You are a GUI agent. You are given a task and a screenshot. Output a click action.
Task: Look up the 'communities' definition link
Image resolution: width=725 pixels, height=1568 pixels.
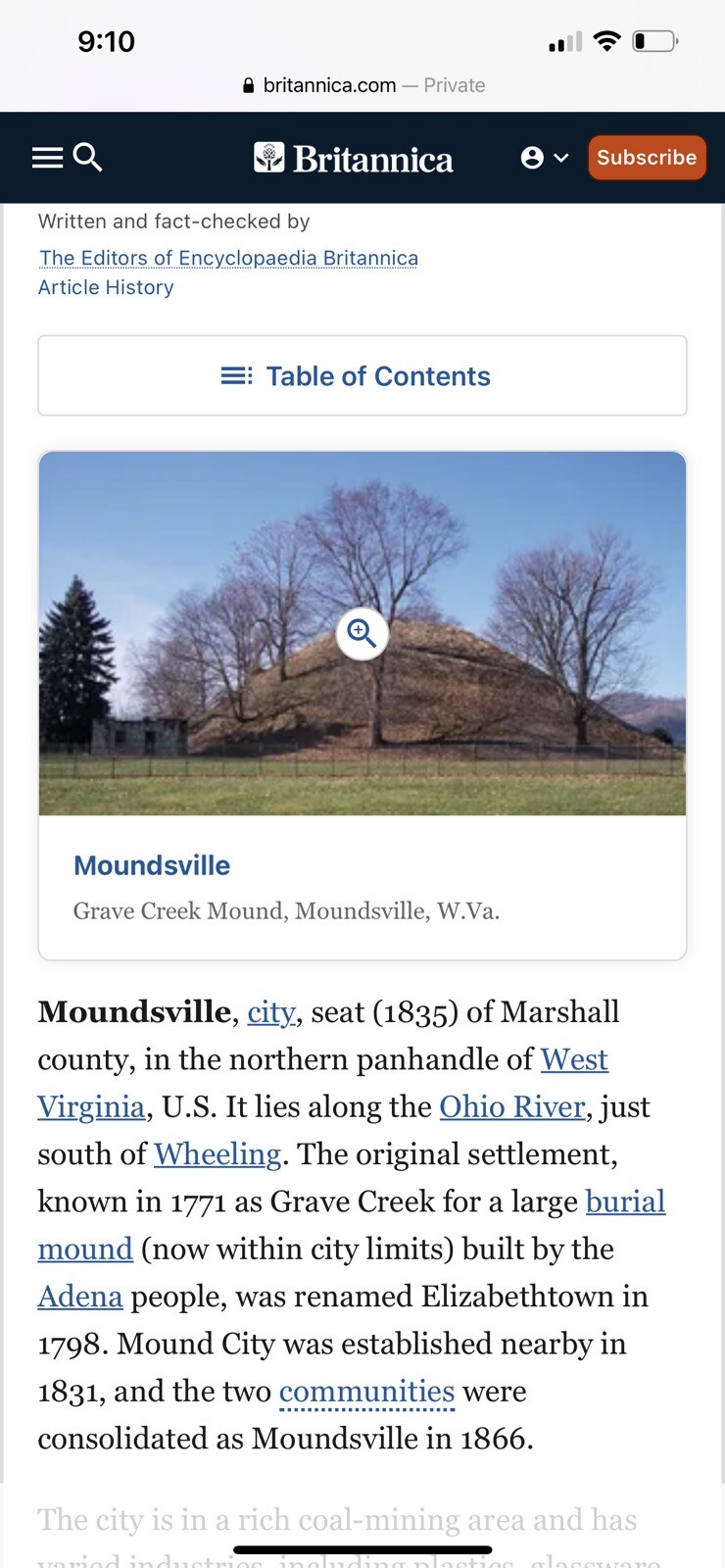coord(366,1392)
